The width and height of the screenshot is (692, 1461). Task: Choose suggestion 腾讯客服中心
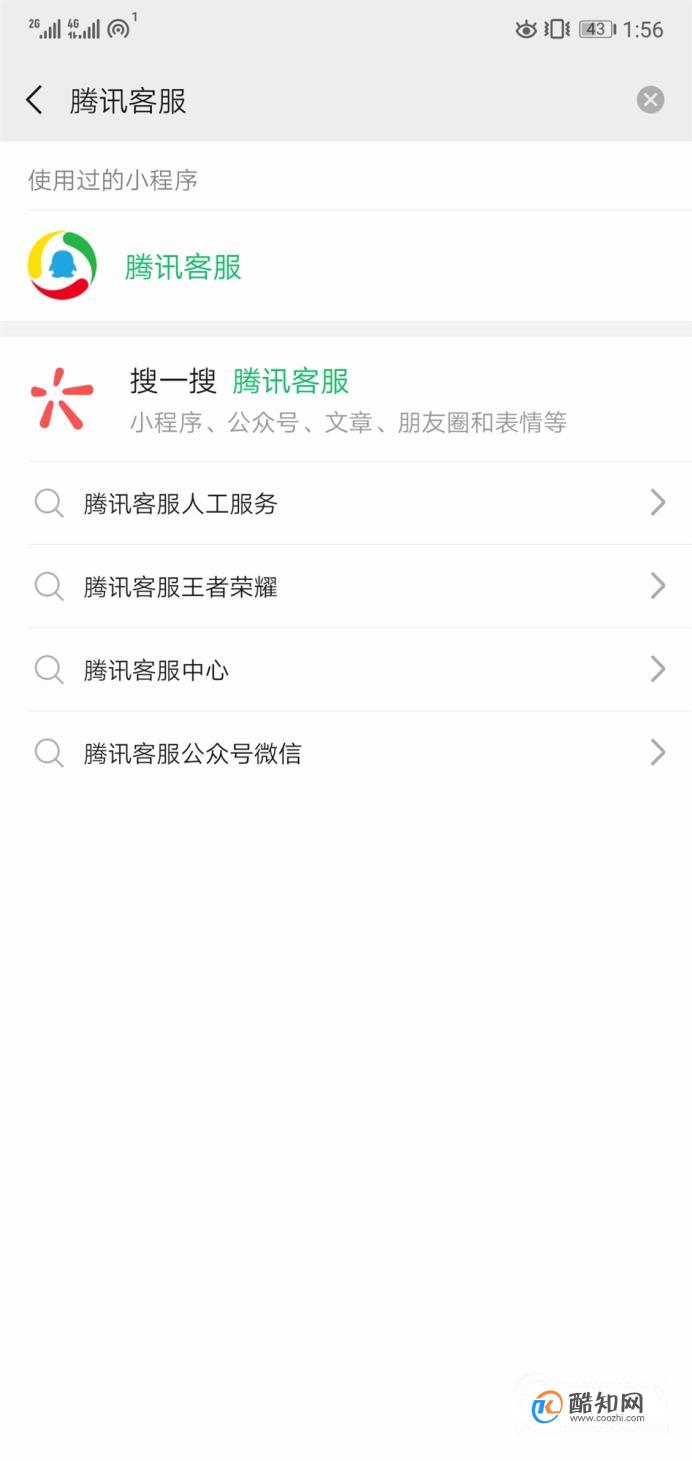346,670
